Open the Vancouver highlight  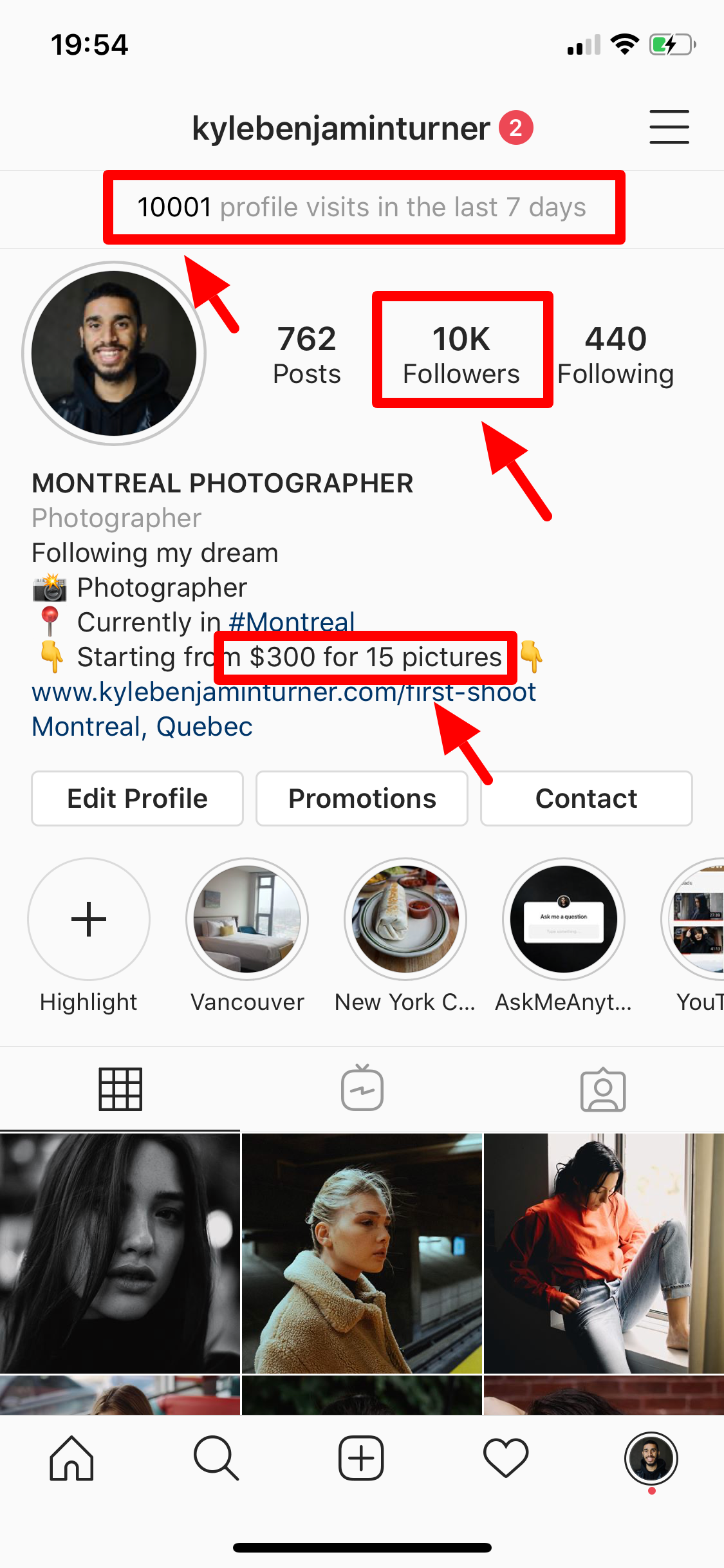[247, 919]
